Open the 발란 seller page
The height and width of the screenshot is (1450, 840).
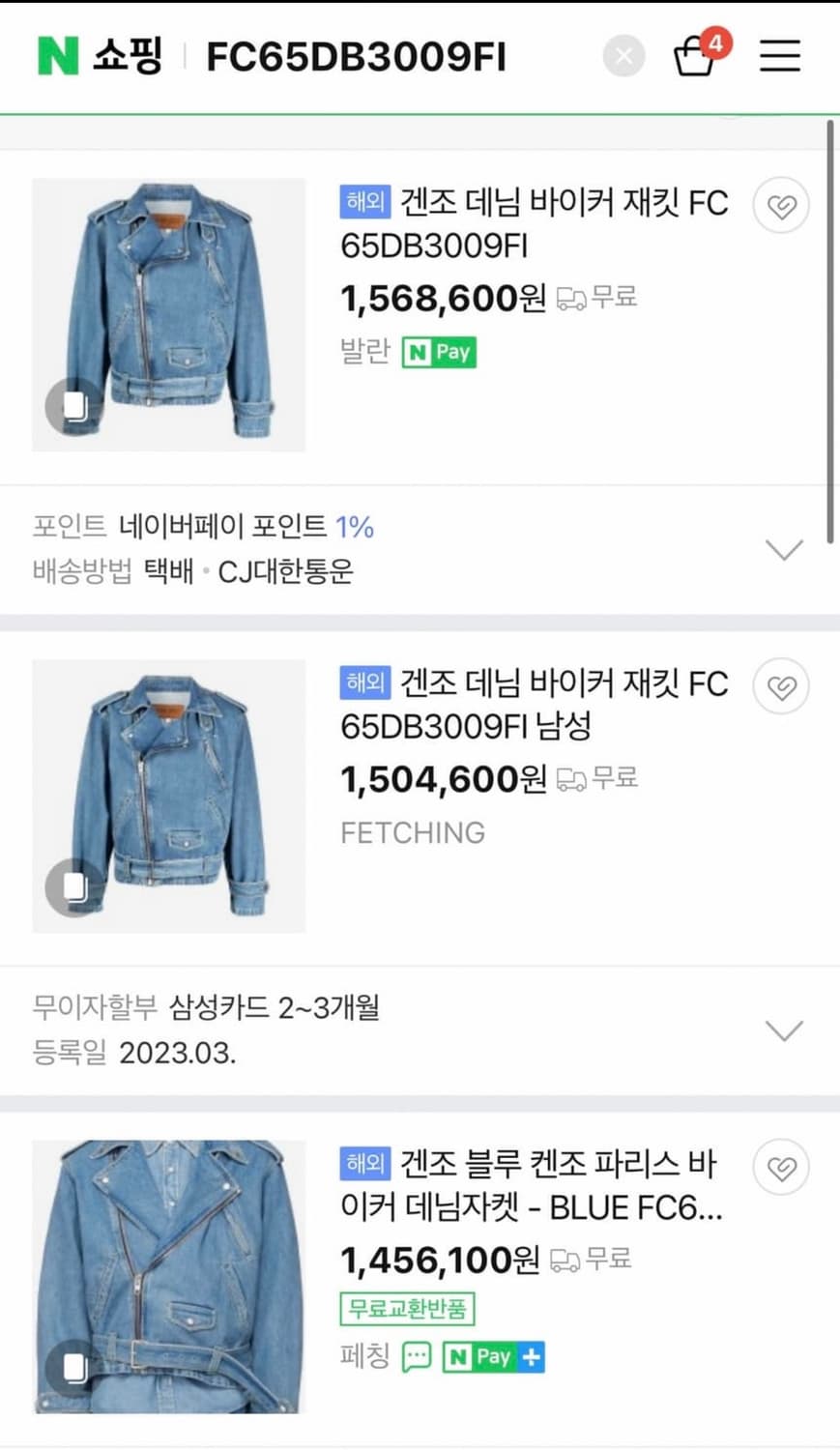363,352
